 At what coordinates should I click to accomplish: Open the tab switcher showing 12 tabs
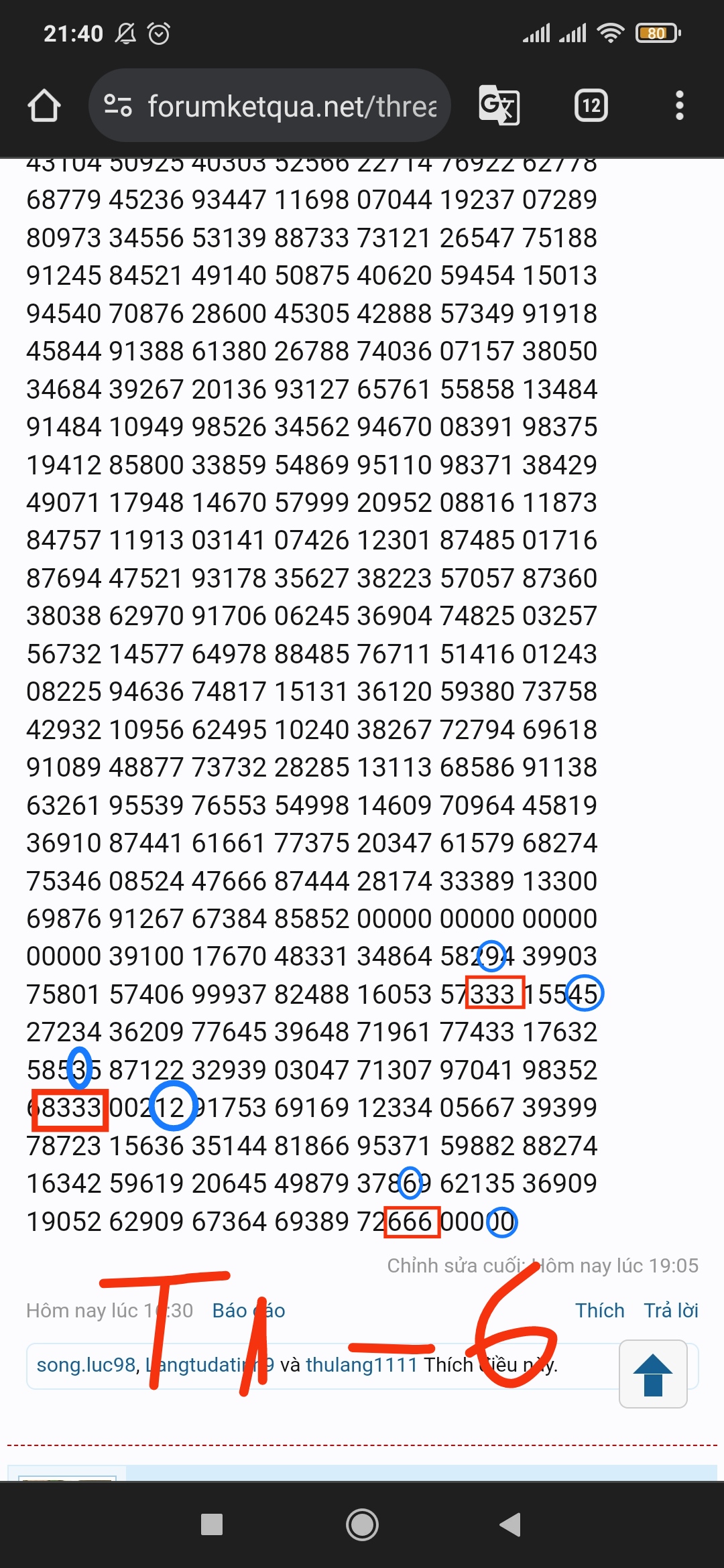pyautogui.click(x=591, y=105)
